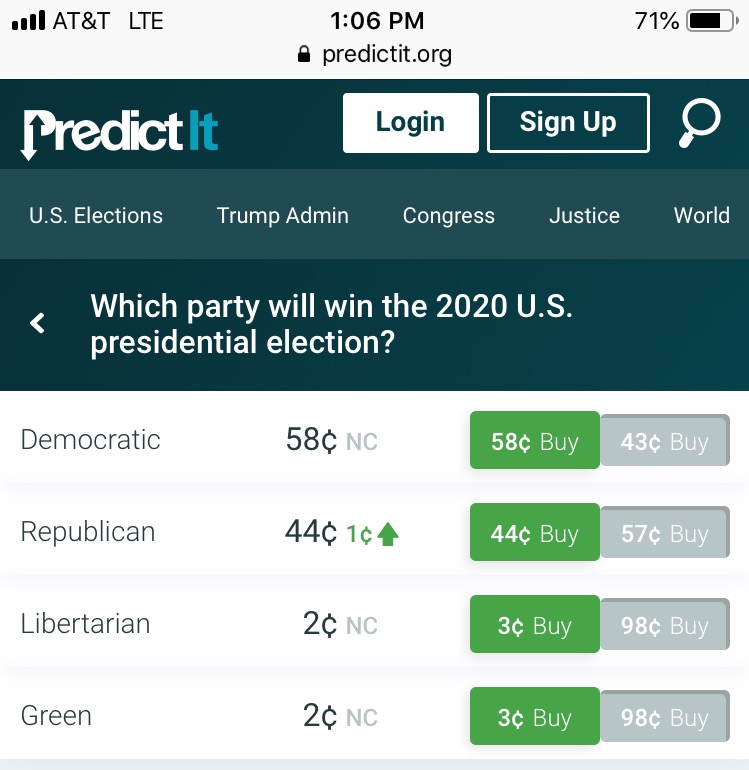The height and width of the screenshot is (770, 749).
Task: Buy Republican No at 57¢
Action: [x=664, y=533]
